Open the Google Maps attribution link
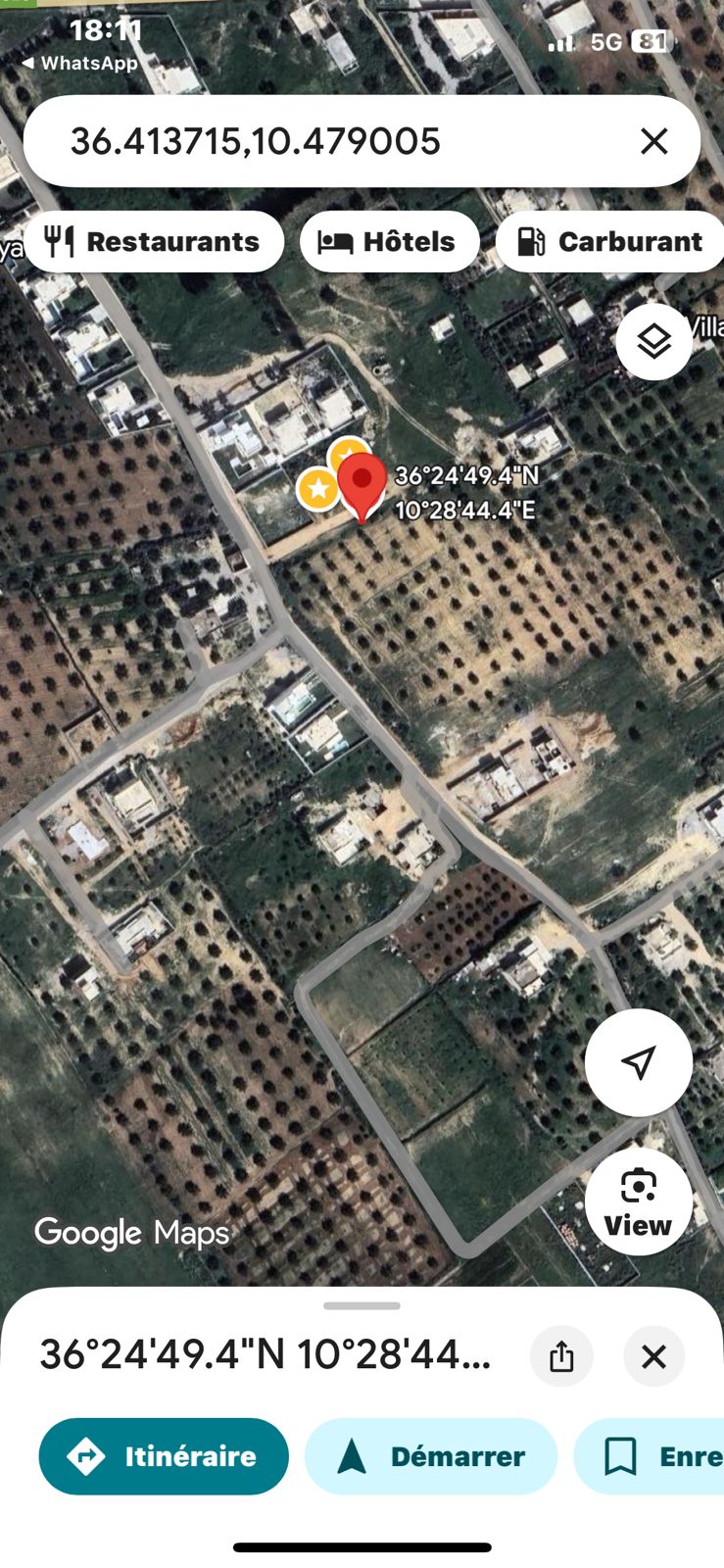Image resolution: width=724 pixels, height=1568 pixels. (130, 1233)
